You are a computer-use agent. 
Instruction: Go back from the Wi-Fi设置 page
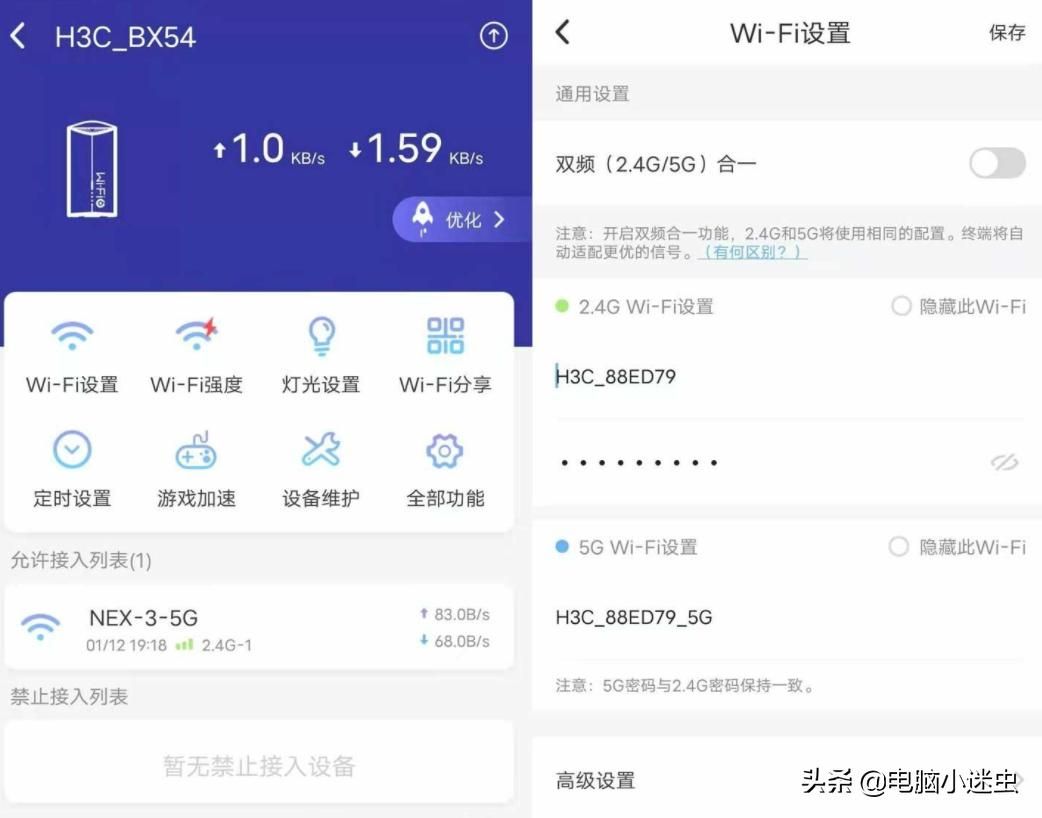click(x=563, y=32)
